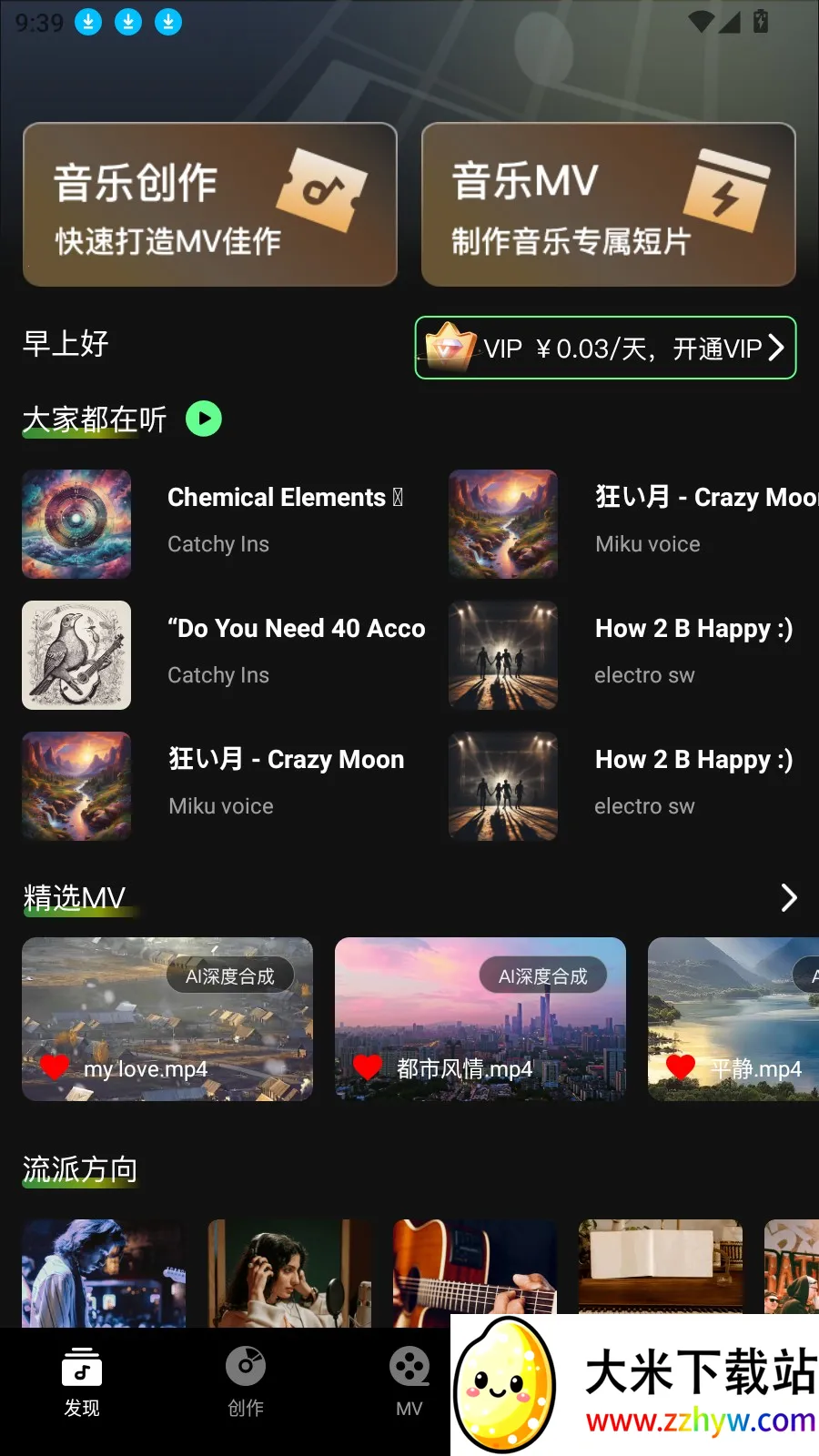
Task: Switch to the 发现 tab
Action: pos(82,1381)
